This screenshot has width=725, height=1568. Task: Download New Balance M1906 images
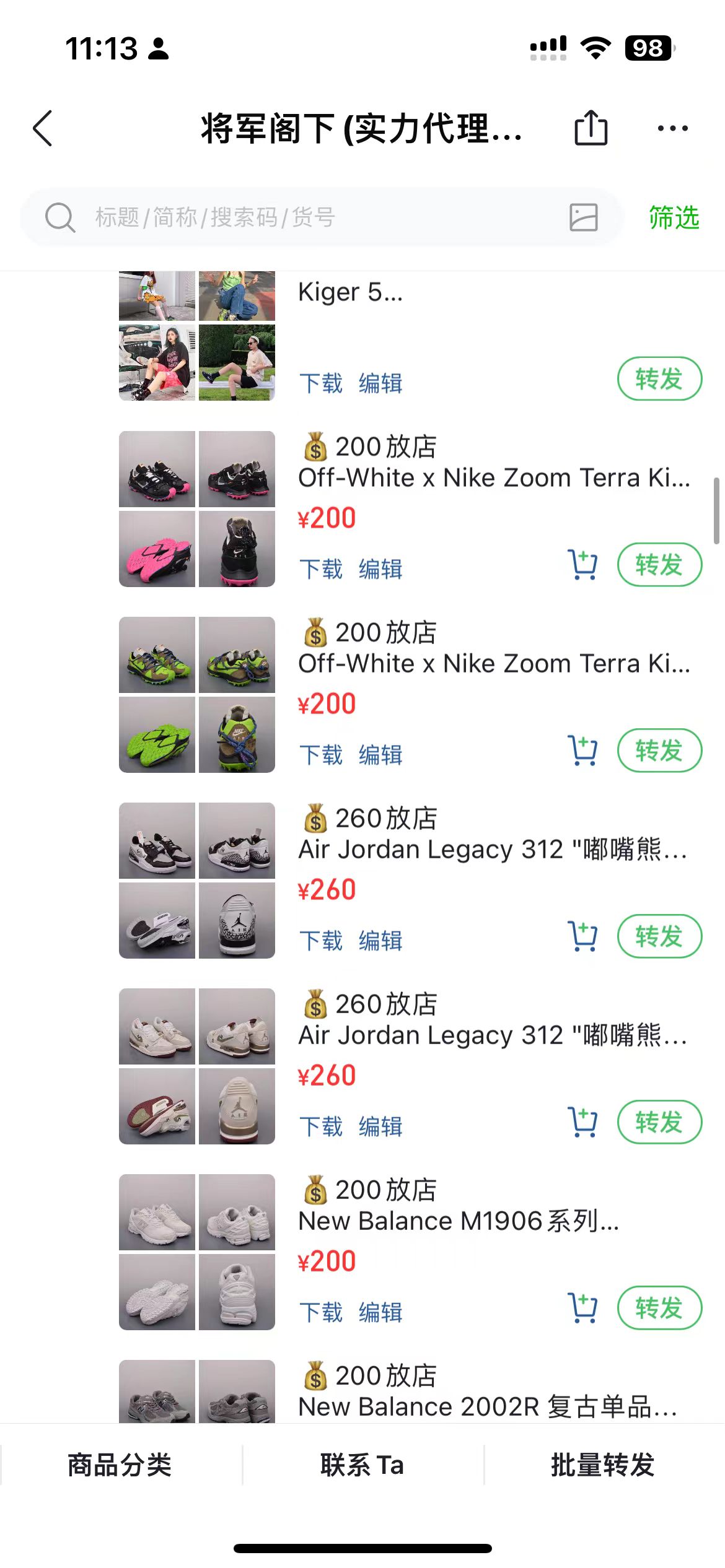[321, 1312]
